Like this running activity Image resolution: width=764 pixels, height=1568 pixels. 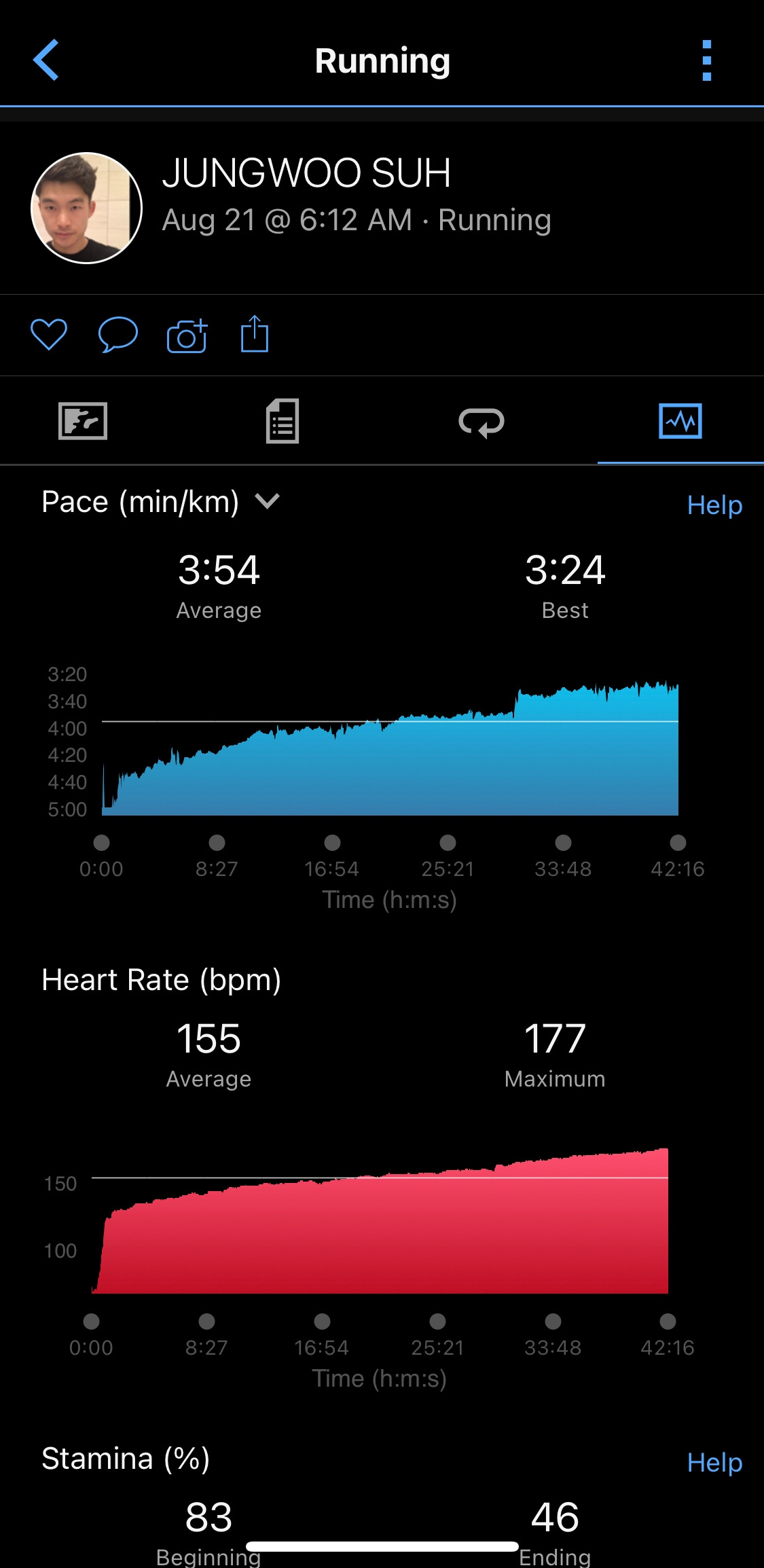[49, 334]
